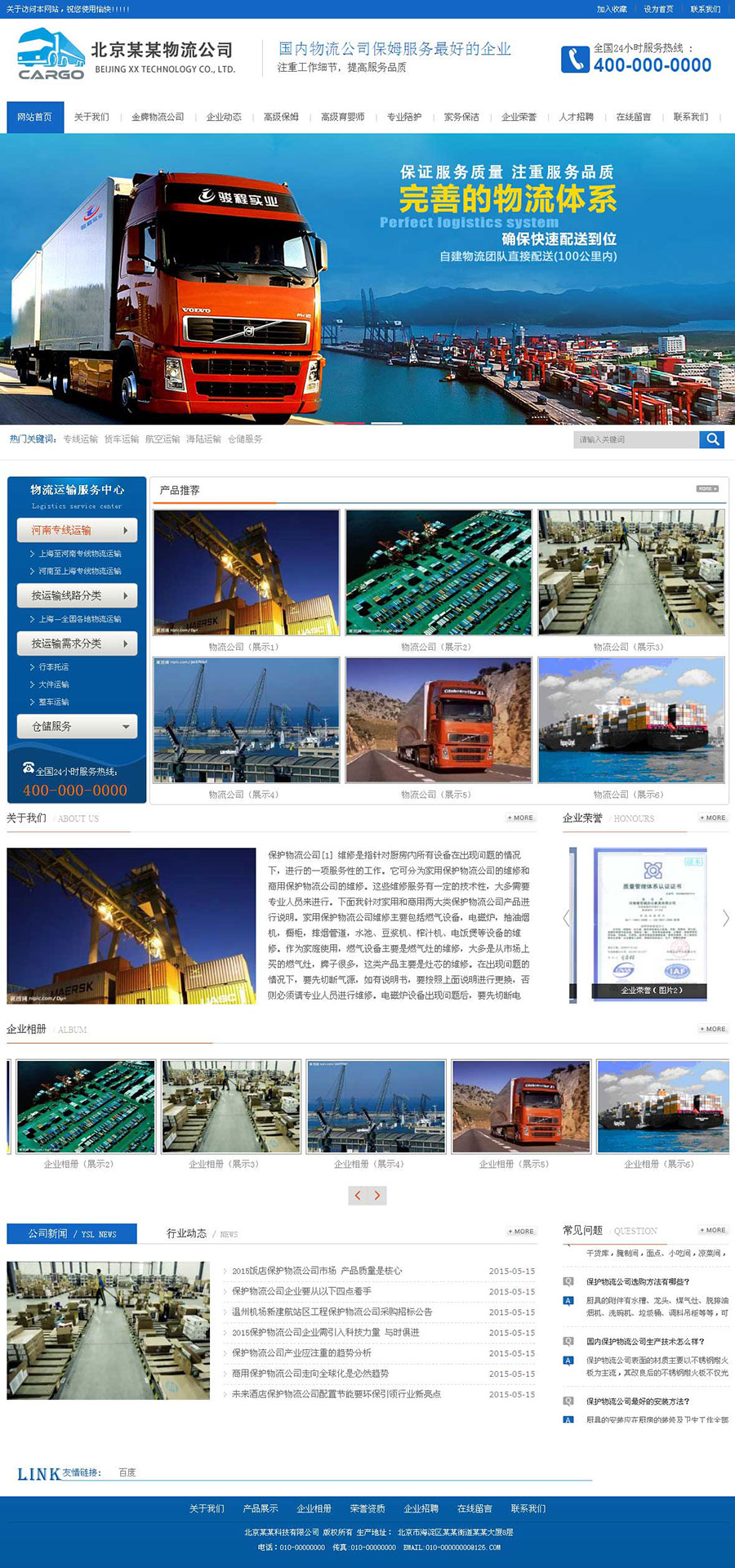Go to next album page arrow
Image resolution: width=735 pixels, height=1568 pixels.
coord(377,1196)
